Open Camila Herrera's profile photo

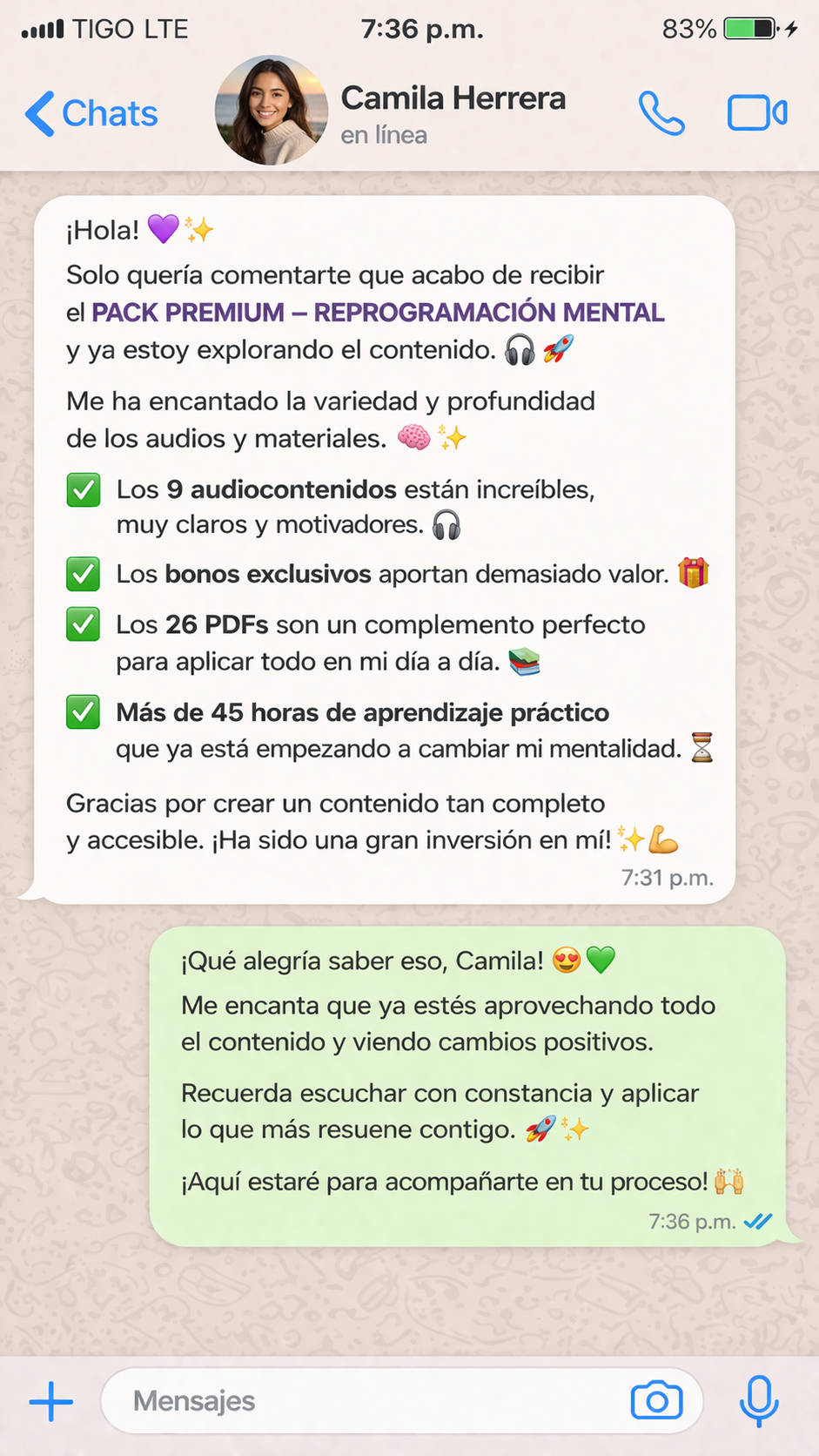click(x=271, y=111)
